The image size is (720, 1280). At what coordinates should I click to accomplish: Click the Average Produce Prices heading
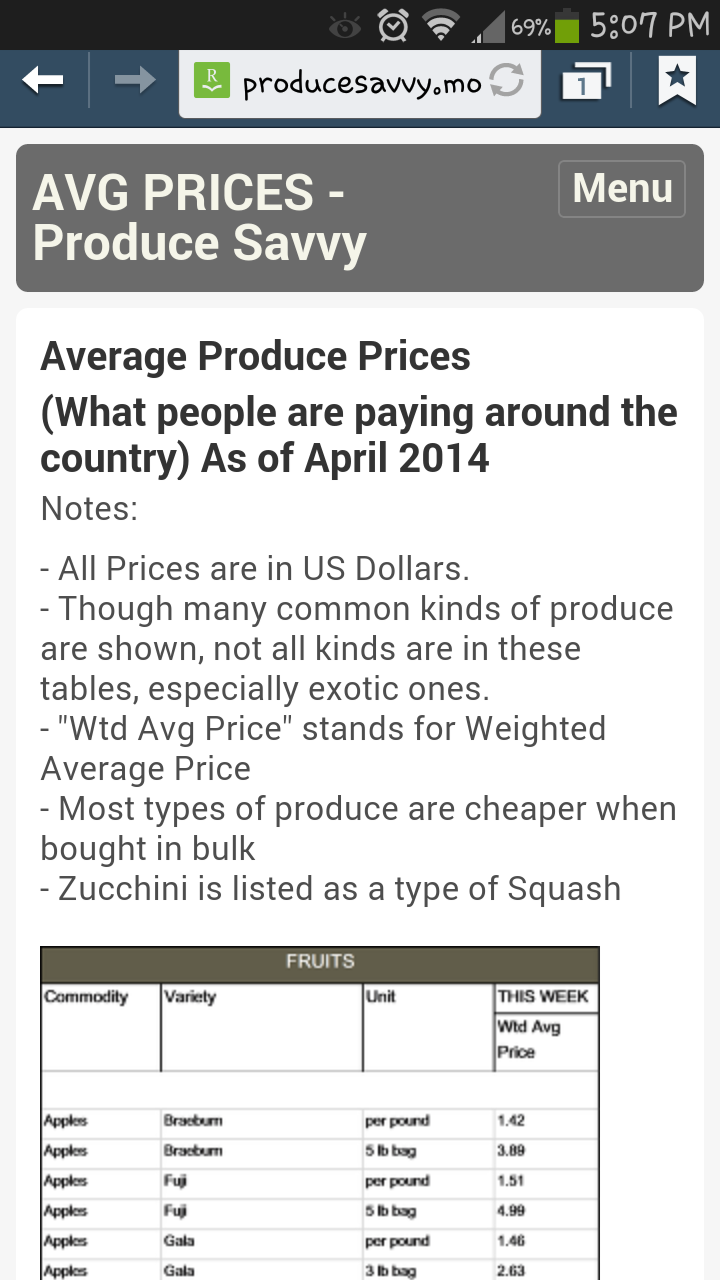254,356
